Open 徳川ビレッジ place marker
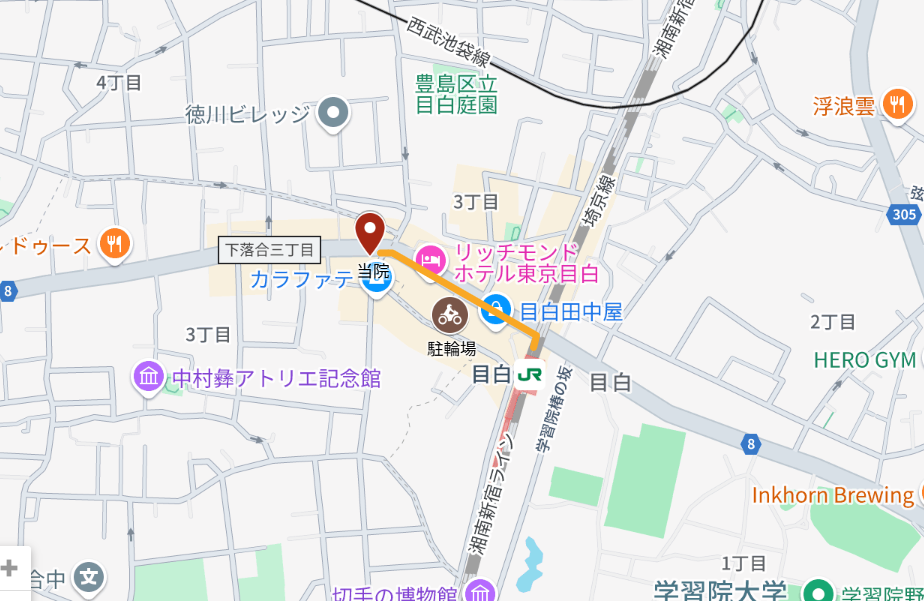The image size is (924, 601). click(x=333, y=114)
